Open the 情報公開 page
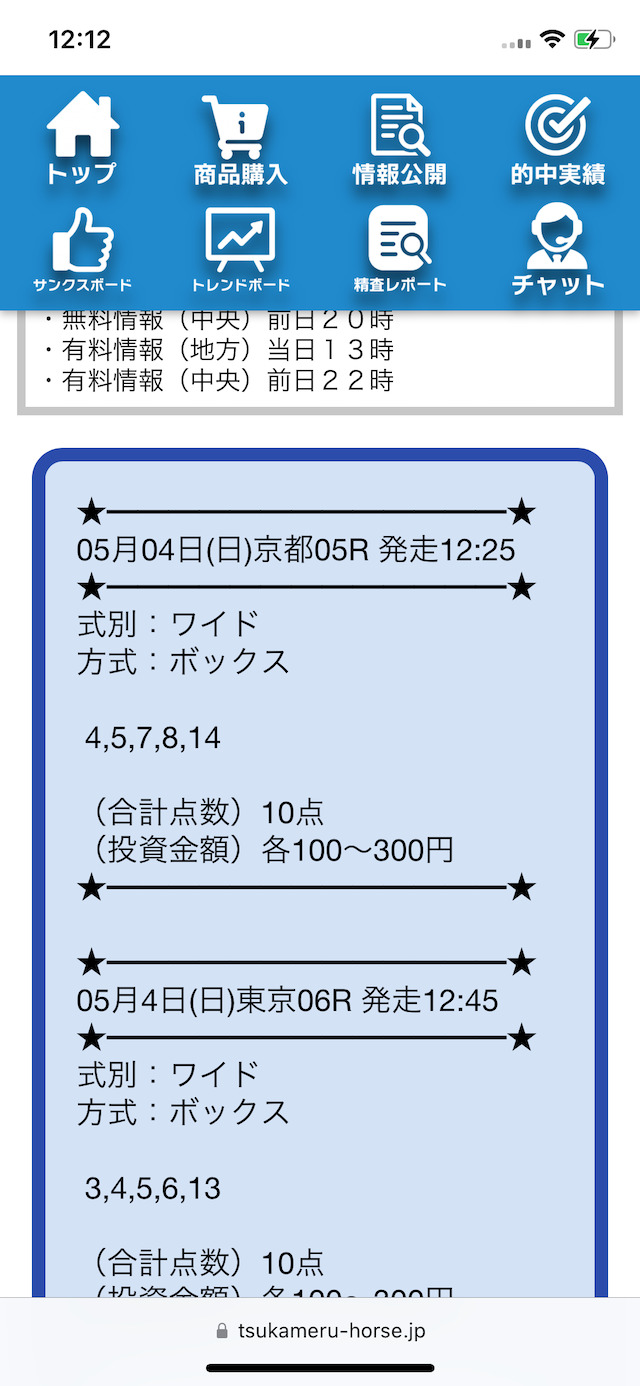The height and width of the screenshot is (1386, 640). [398, 140]
